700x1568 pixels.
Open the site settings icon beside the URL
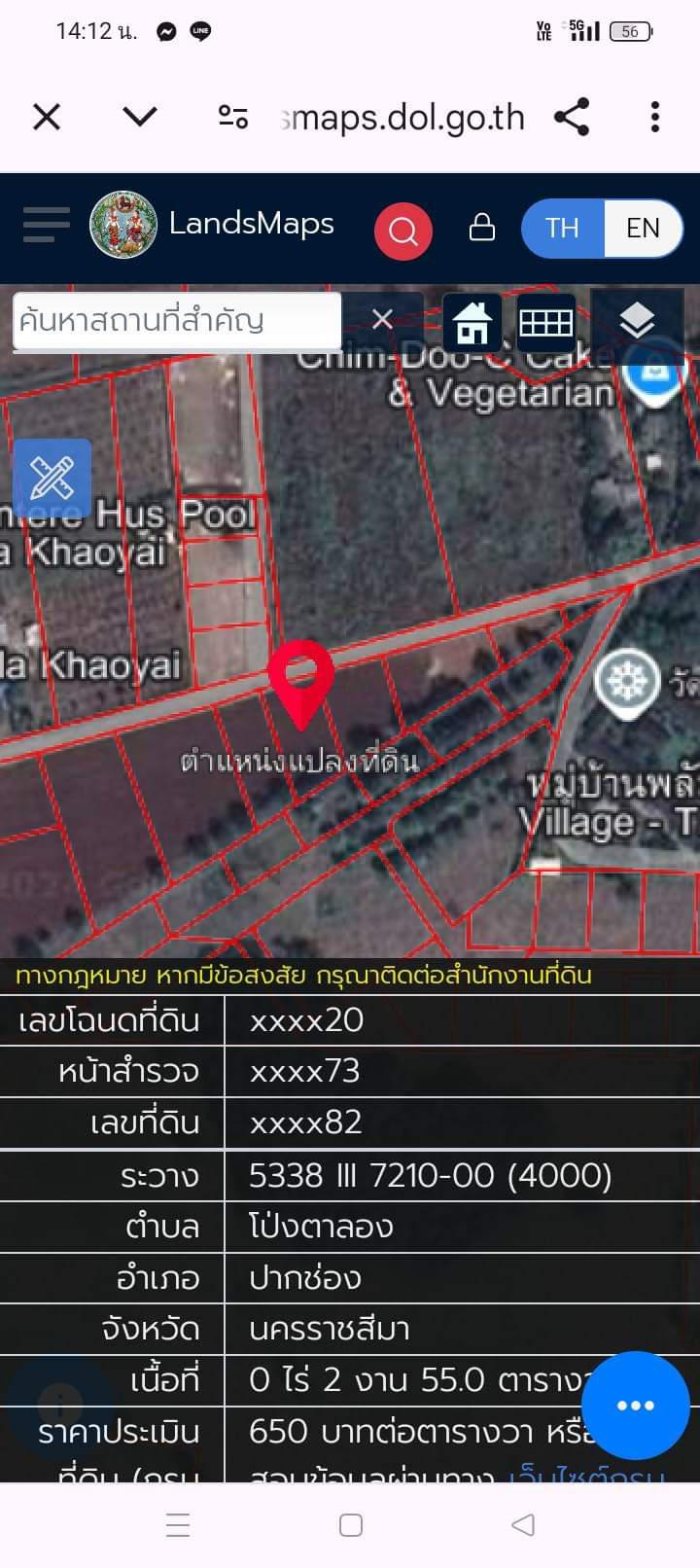coord(232,118)
